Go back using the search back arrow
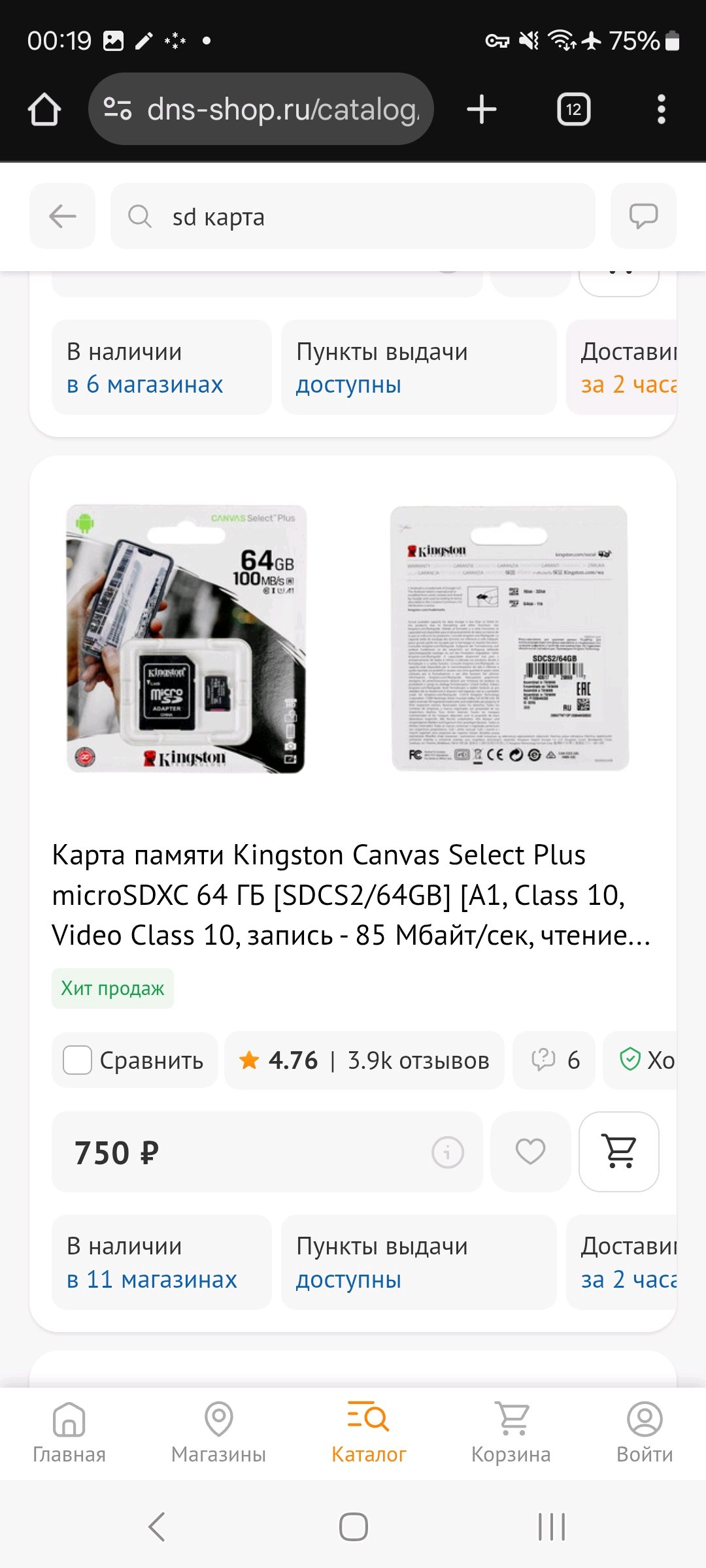 [x=62, y=216]
